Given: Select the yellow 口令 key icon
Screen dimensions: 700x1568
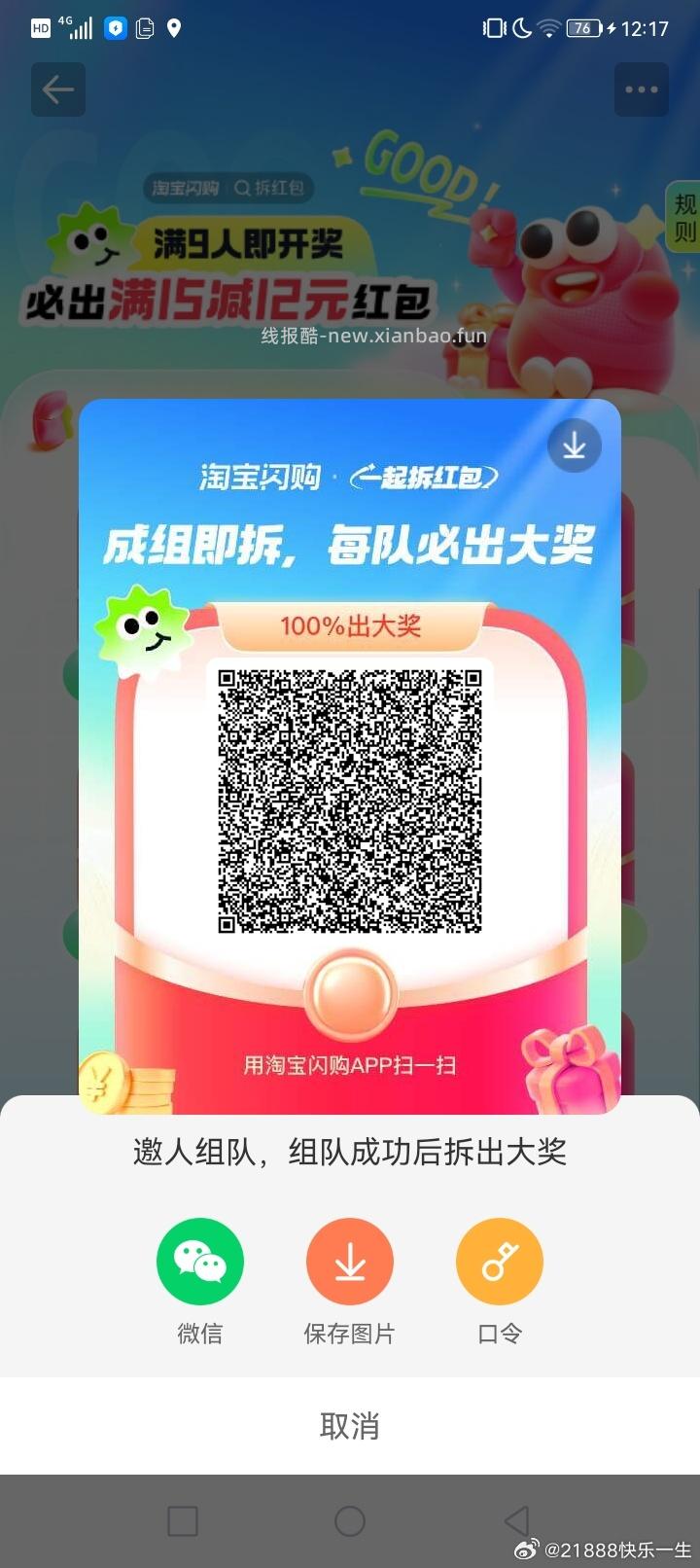Looking at the screenshot, I should 499,1260.
